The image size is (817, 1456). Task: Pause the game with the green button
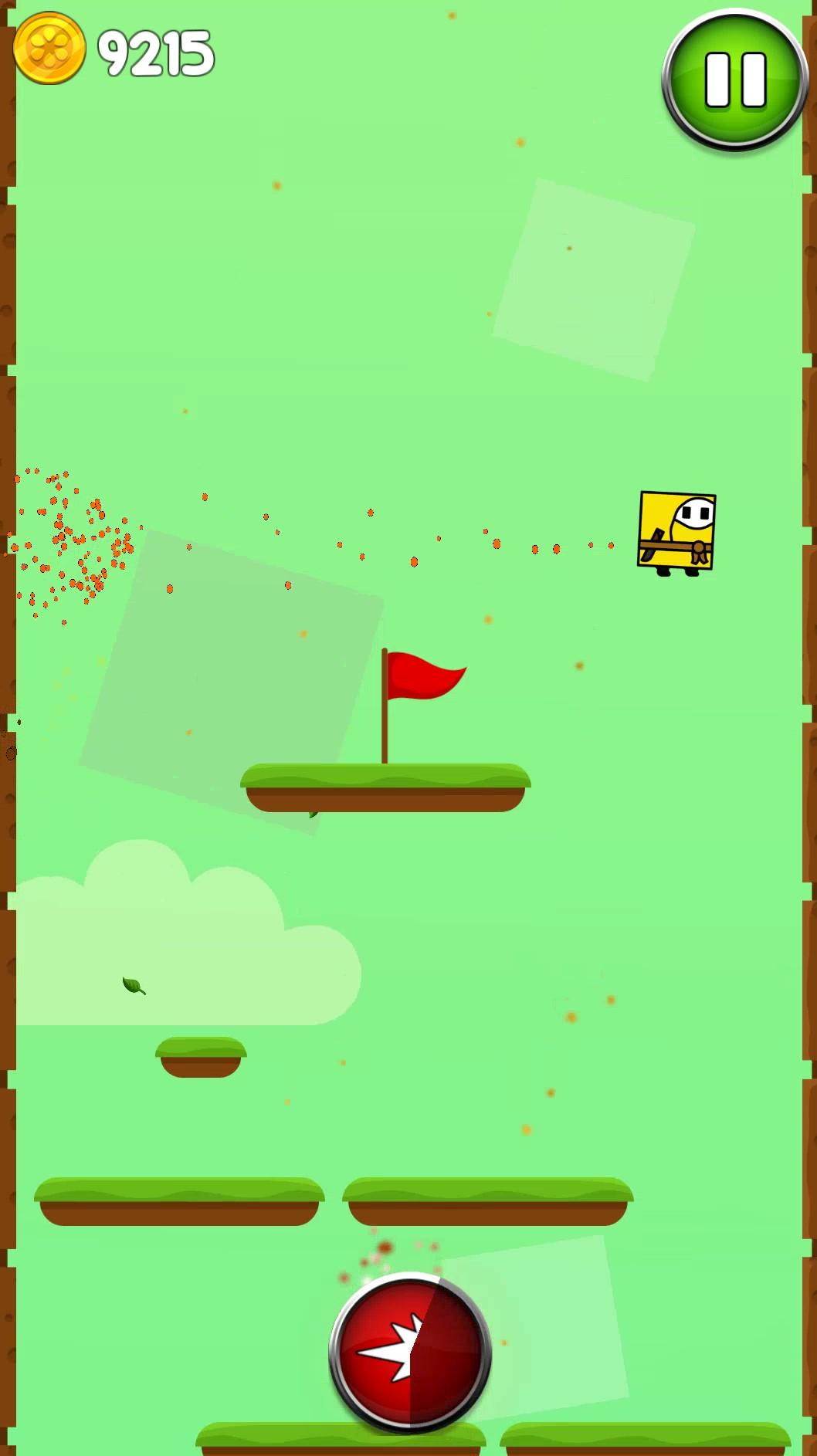[x=734, y=80]
